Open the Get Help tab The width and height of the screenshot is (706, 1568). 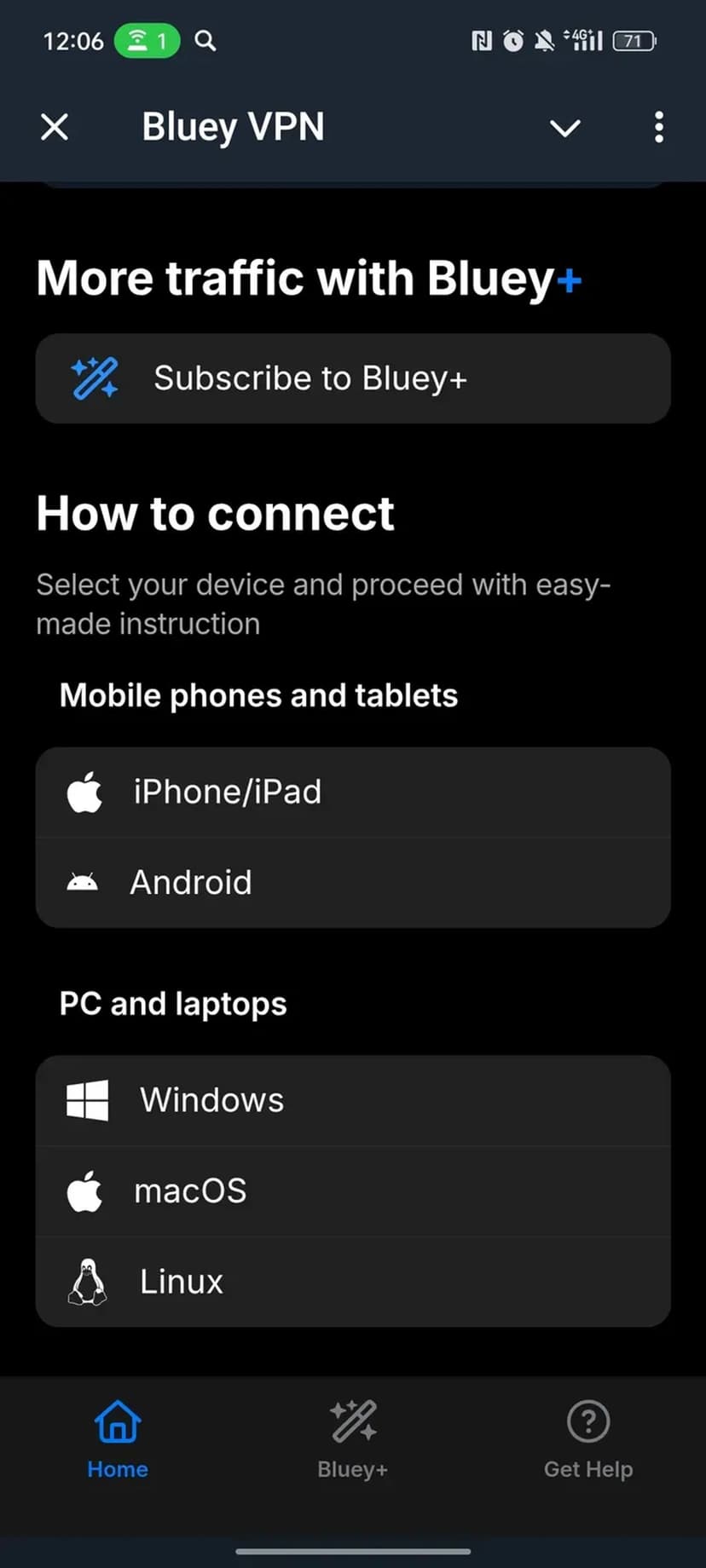pyautogui.click(x=588, y=1438)
